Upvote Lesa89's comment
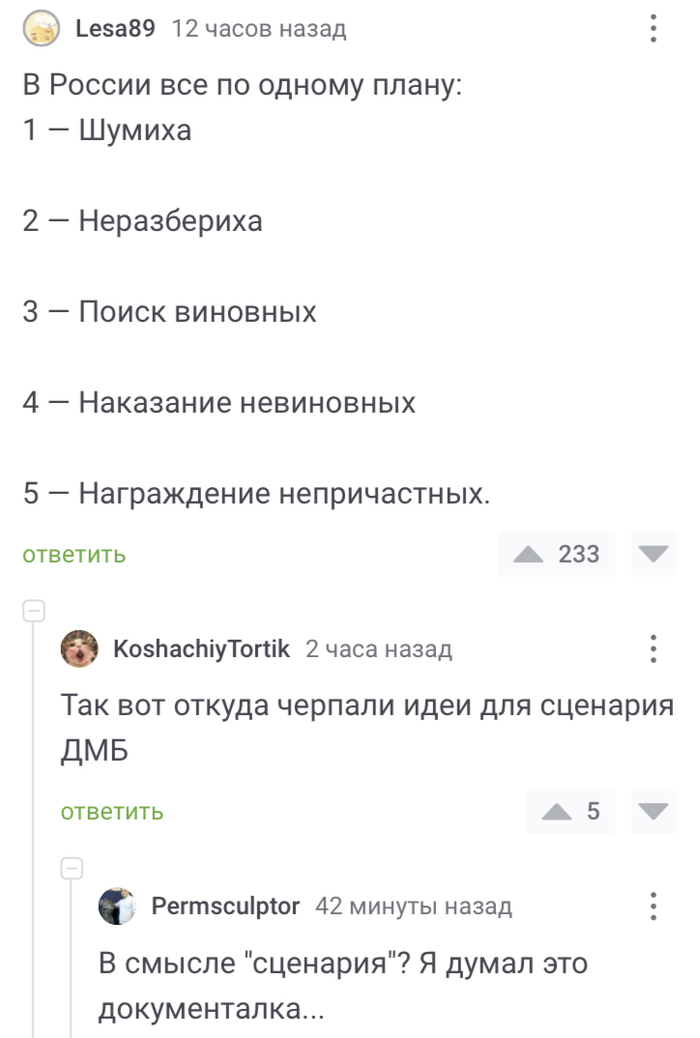The image size is (700, 1038). pyautogui.click(x=528, y=555)
